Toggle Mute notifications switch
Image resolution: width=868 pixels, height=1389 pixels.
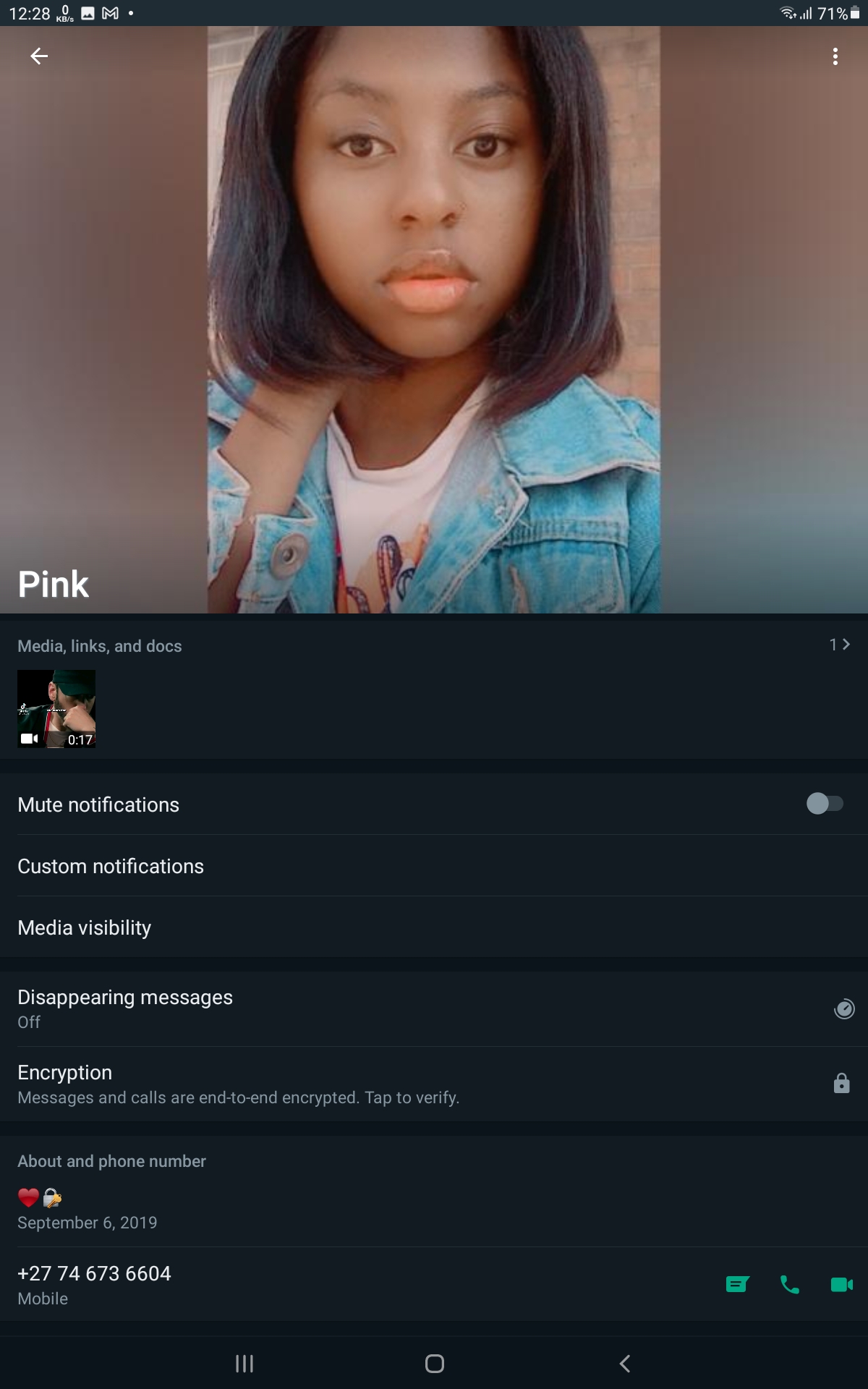coord(825,804)
